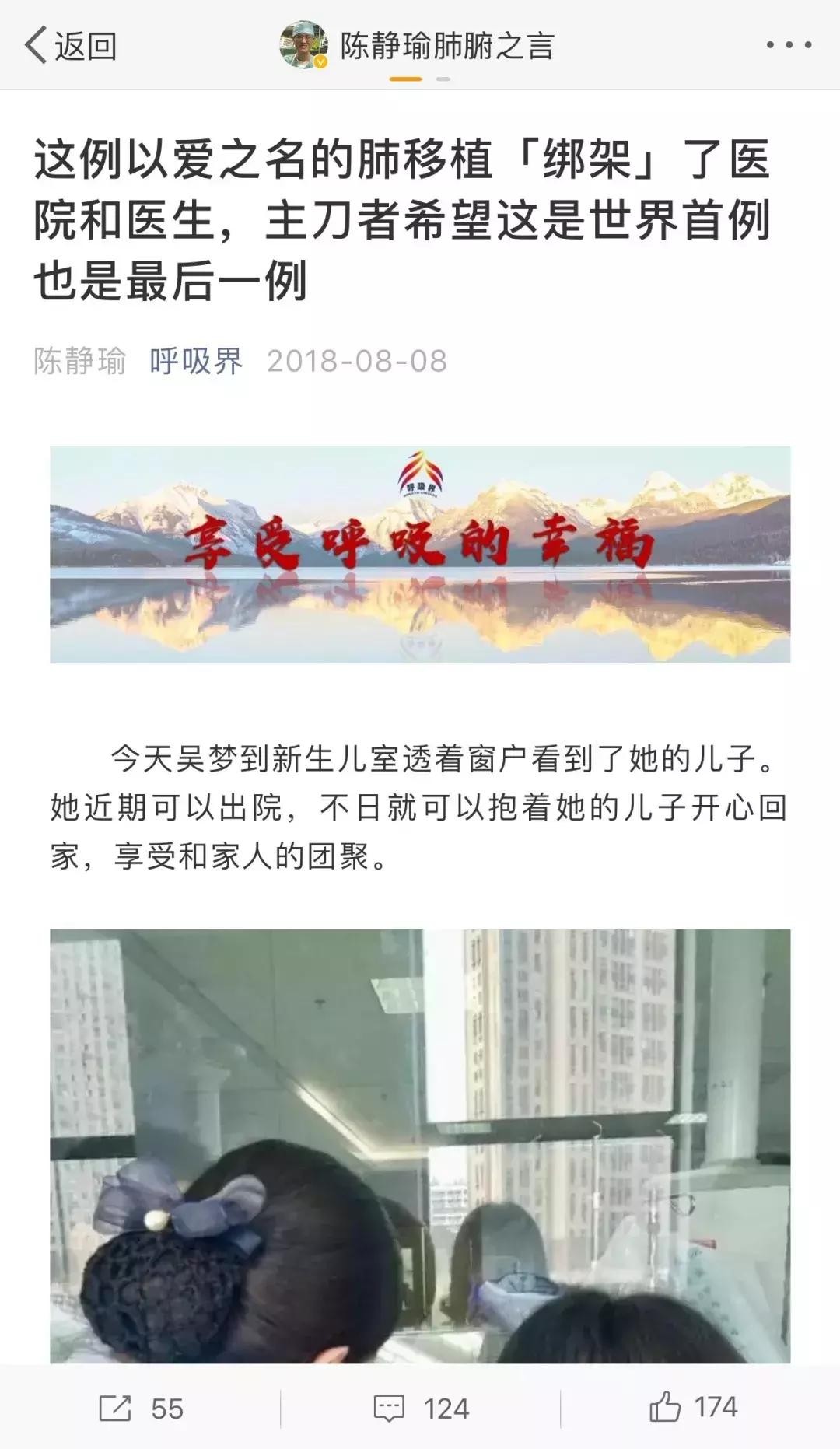Open the three-dot overflow menu

click(x=789, y=46)
